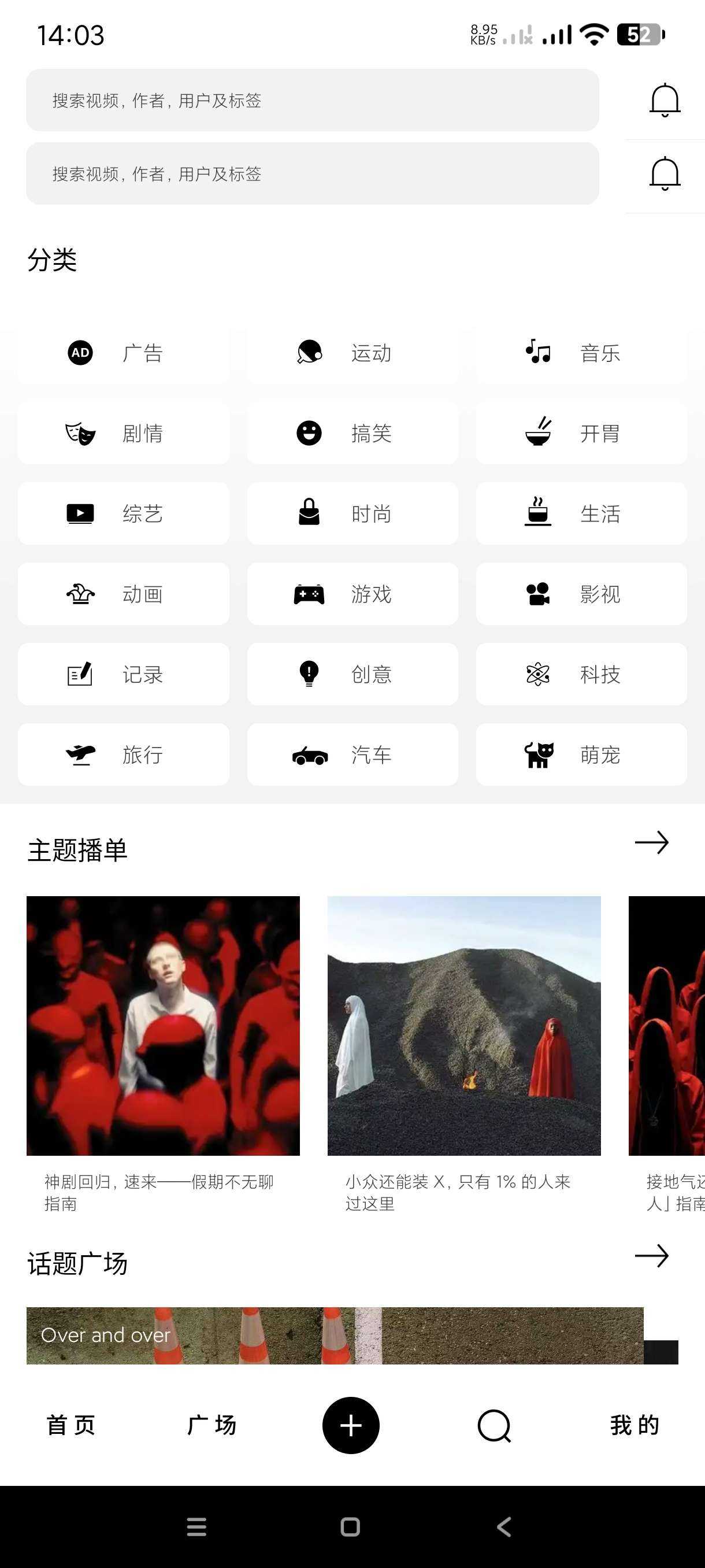Viewport: 705px width, 1568px height.
Task: Tap the 创意 category with lightbulb icon
Action: pyautogui.click(x=351, y=674)
